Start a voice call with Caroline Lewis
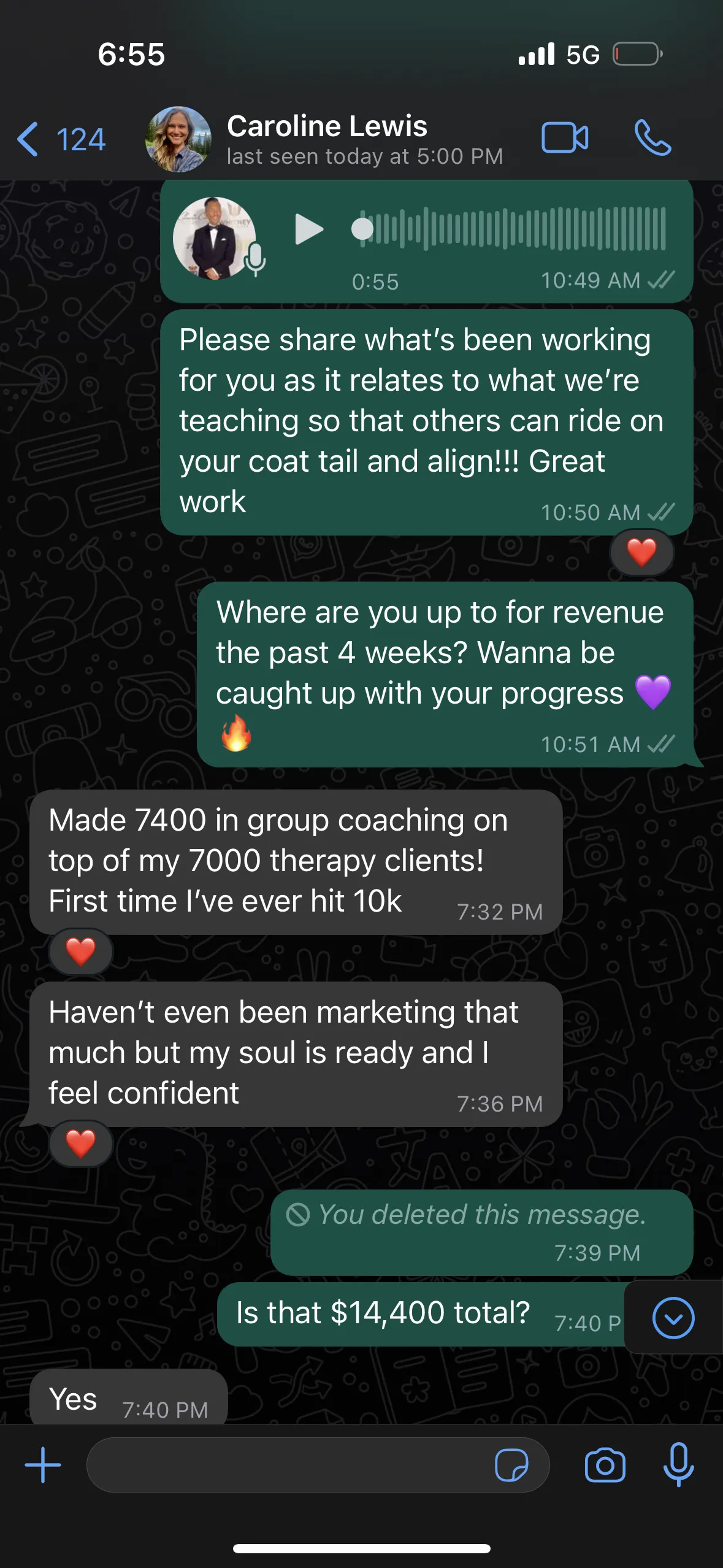The image size is (723, 1568). (x=652, y=137)
